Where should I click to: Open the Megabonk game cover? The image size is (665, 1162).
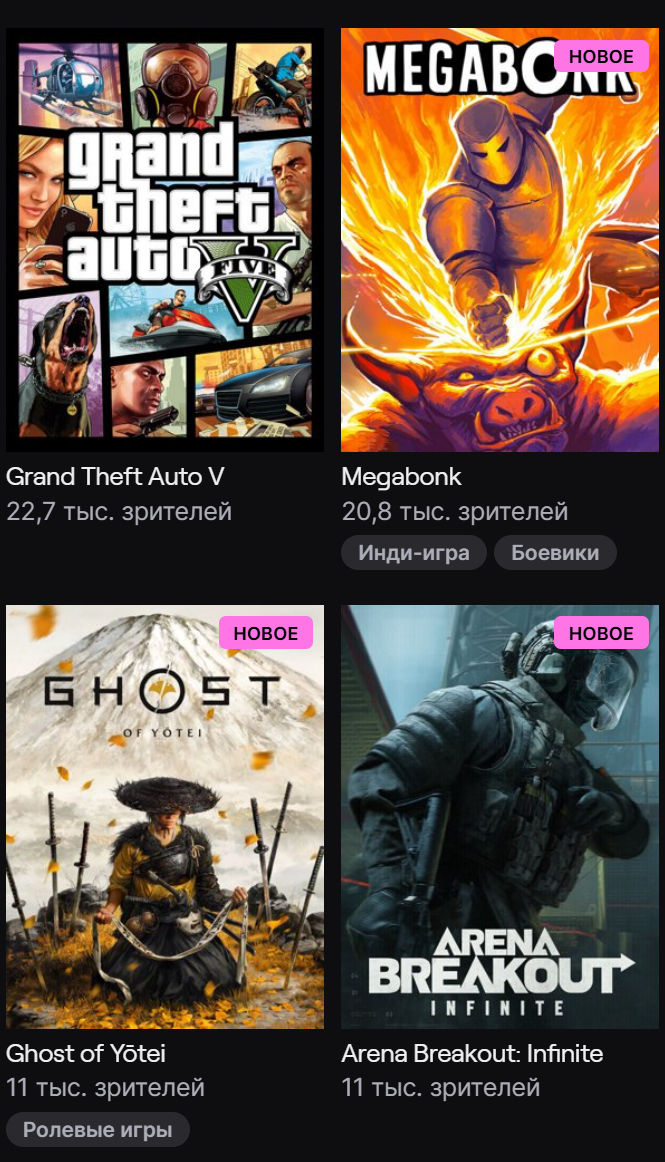pos(499,240)
